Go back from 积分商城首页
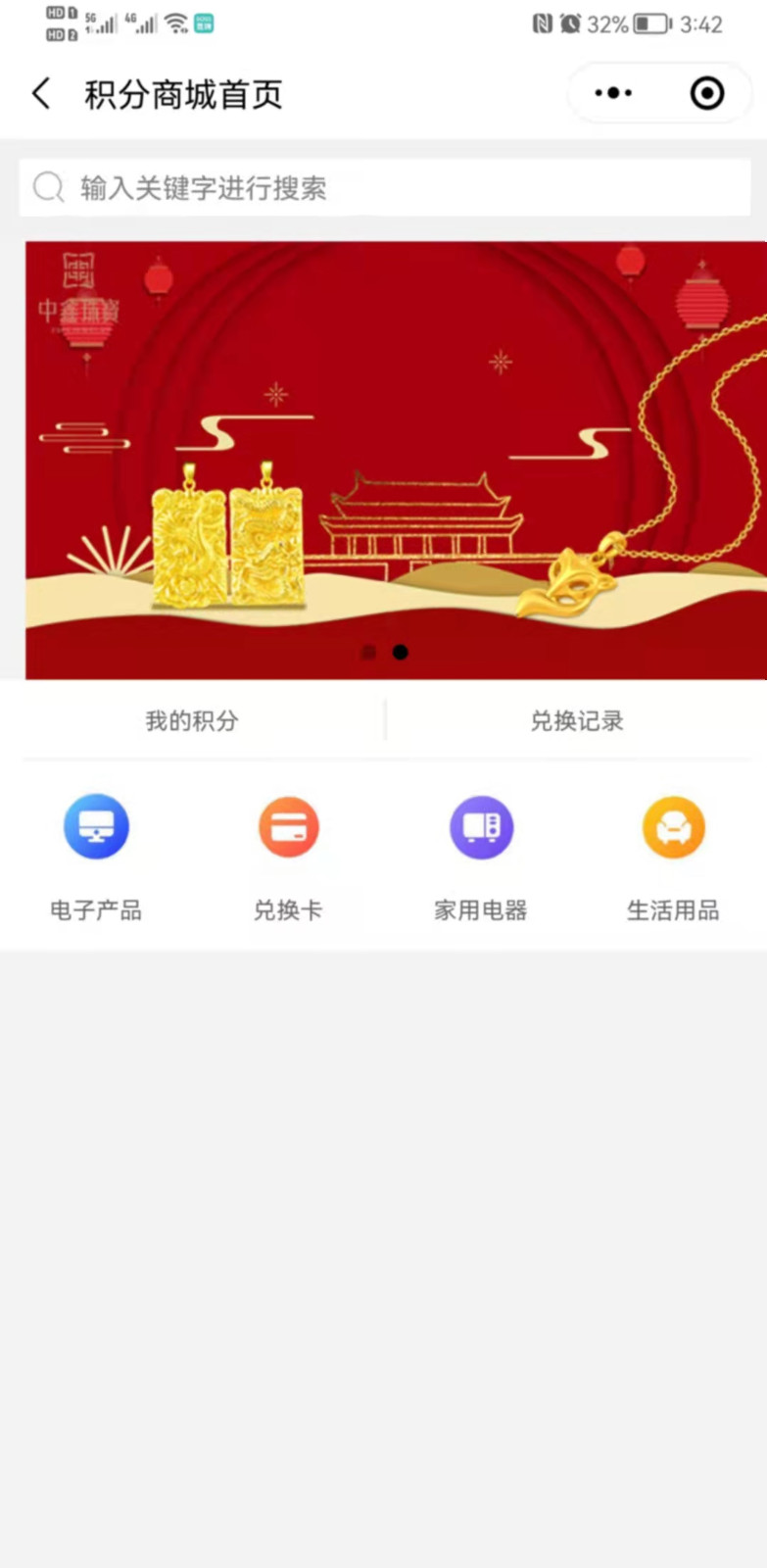Image resolution: width=767 pixels, height=1568 pixels. 41,94
